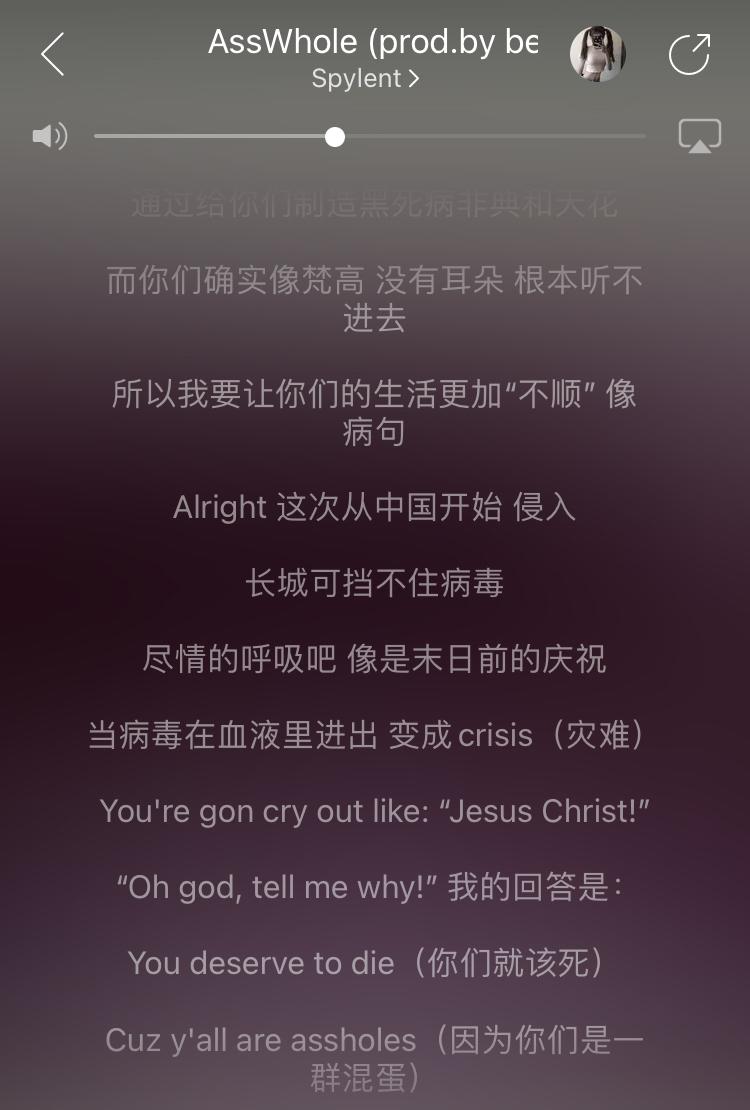Click the playback progress slider handle

pos(335,137)
